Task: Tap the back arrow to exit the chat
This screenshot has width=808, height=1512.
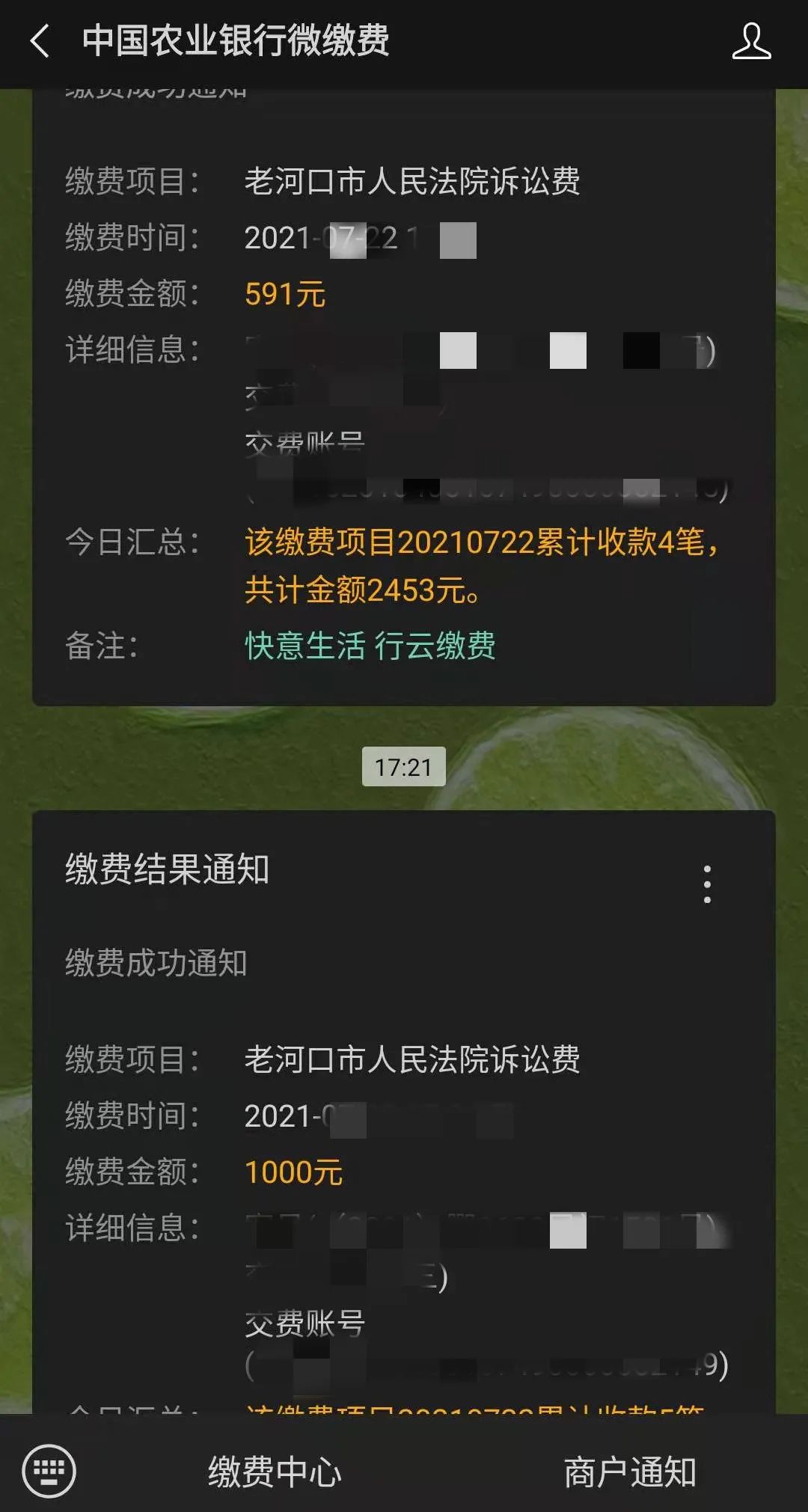Action: pos(41,43)
